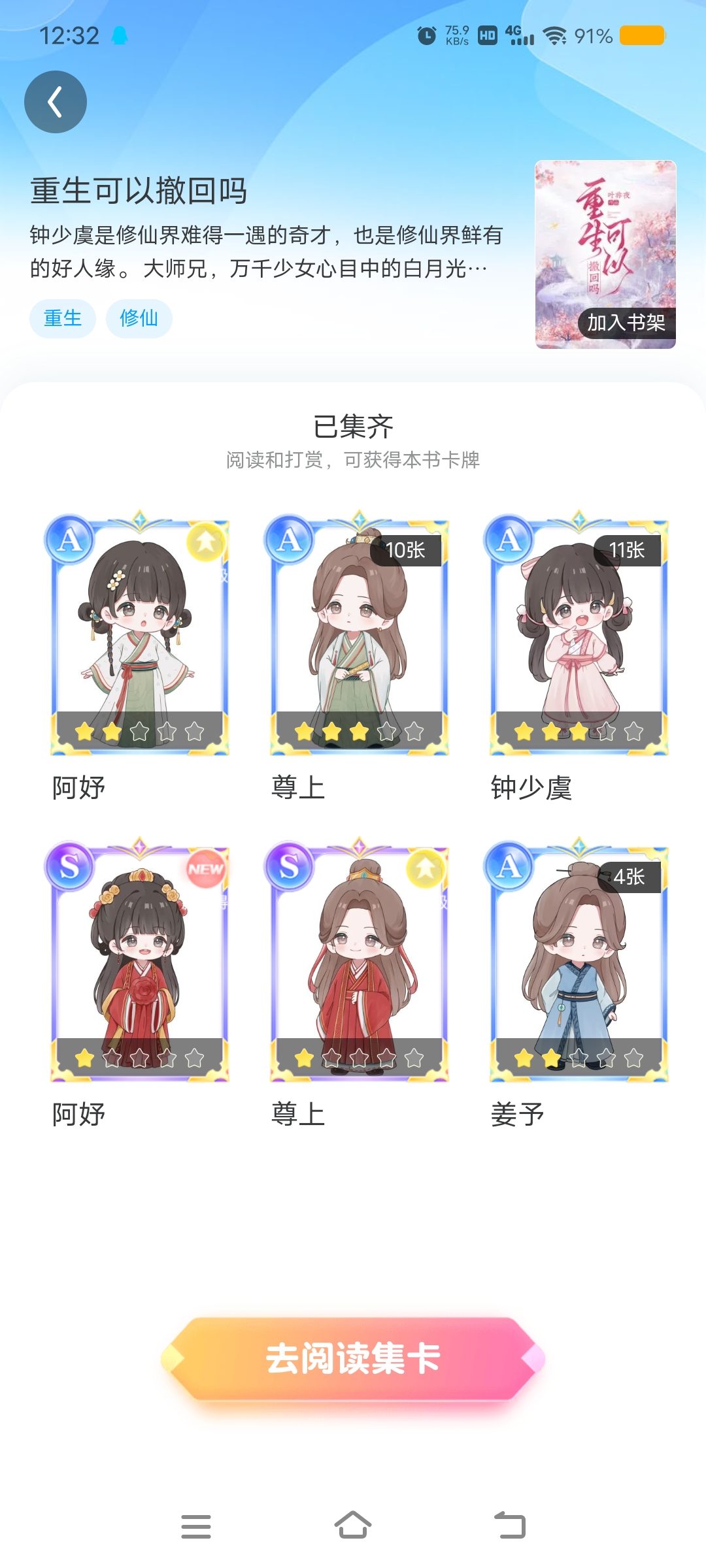This screenshot has height=1568, width=706.
Task: View the 钟少虞 card with 11张
Action: point(577,633)
